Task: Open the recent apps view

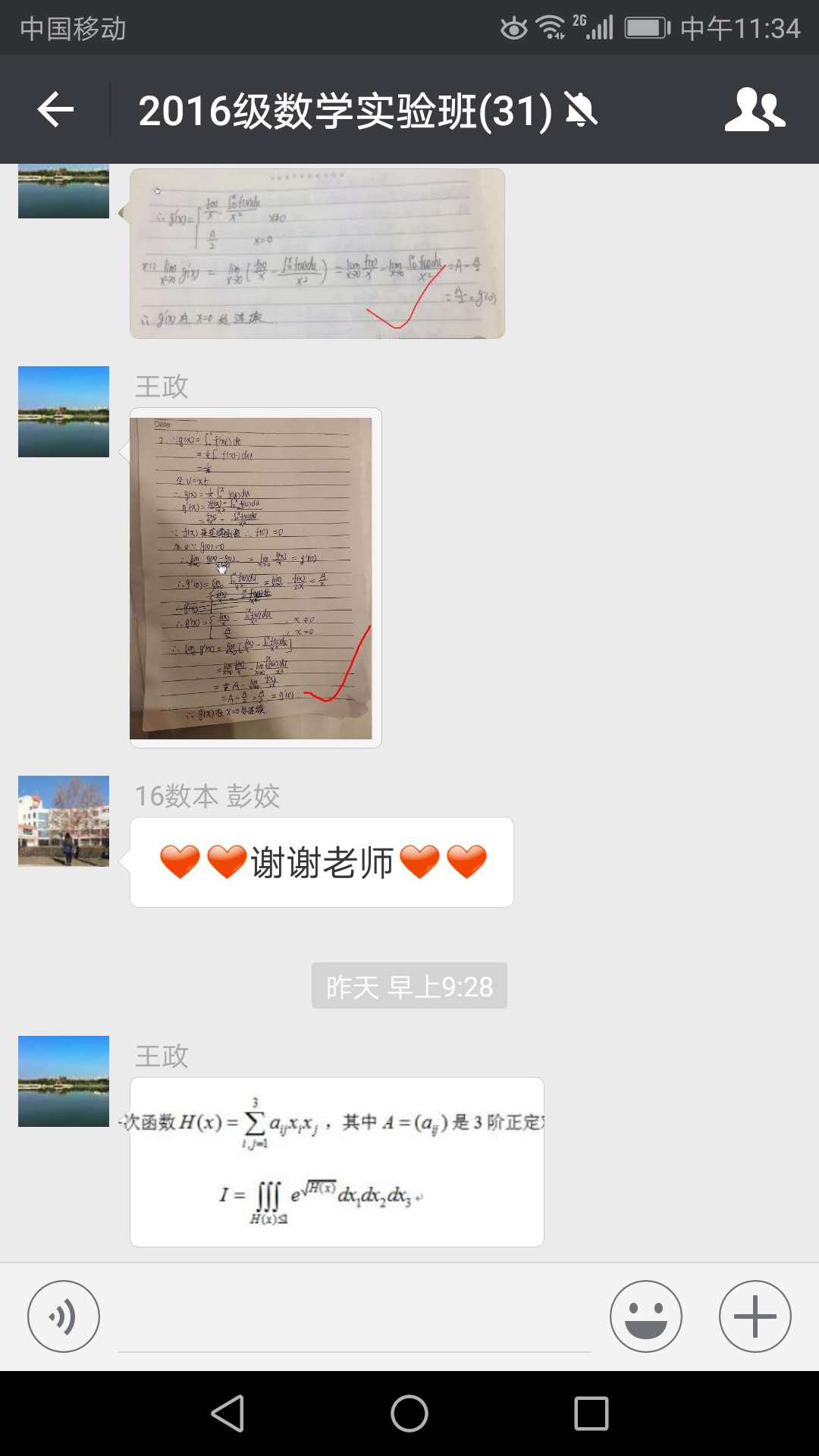Action: [591, 1414]
